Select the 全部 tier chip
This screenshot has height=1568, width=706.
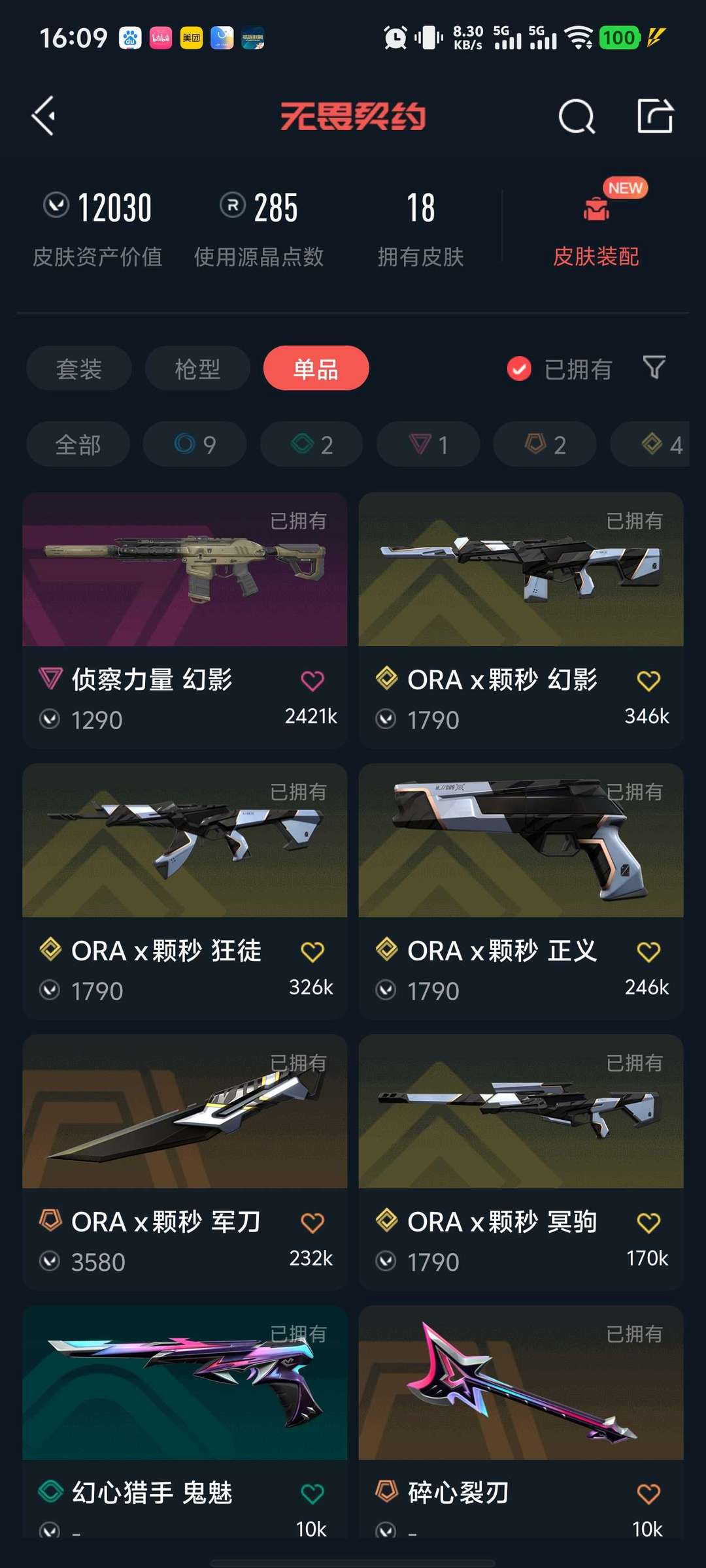(x=78, y=444)
